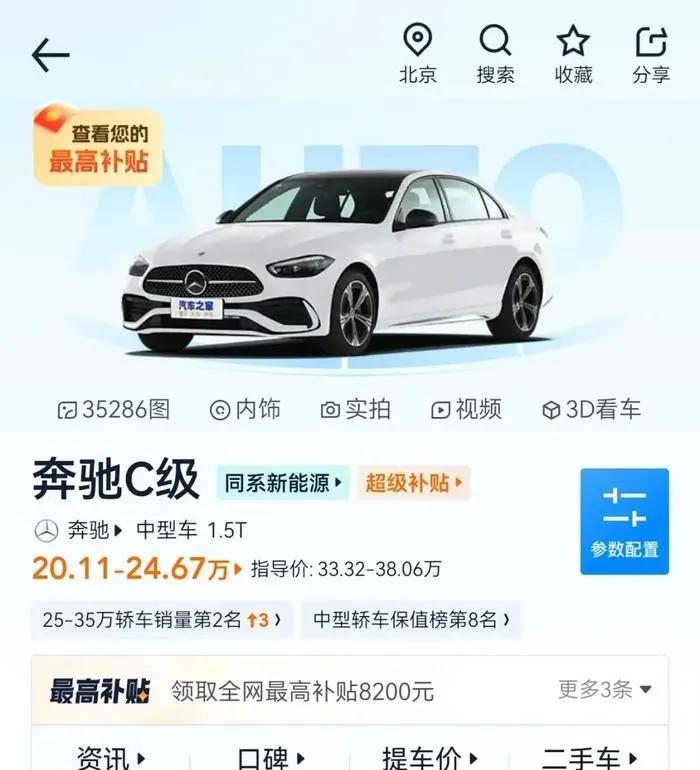Image resolution: width=700 pixels, height=770 pixels.
Task: Open the 查看您的最高补贴 badge
Action: pyautogui.click(x=98, y=147)
